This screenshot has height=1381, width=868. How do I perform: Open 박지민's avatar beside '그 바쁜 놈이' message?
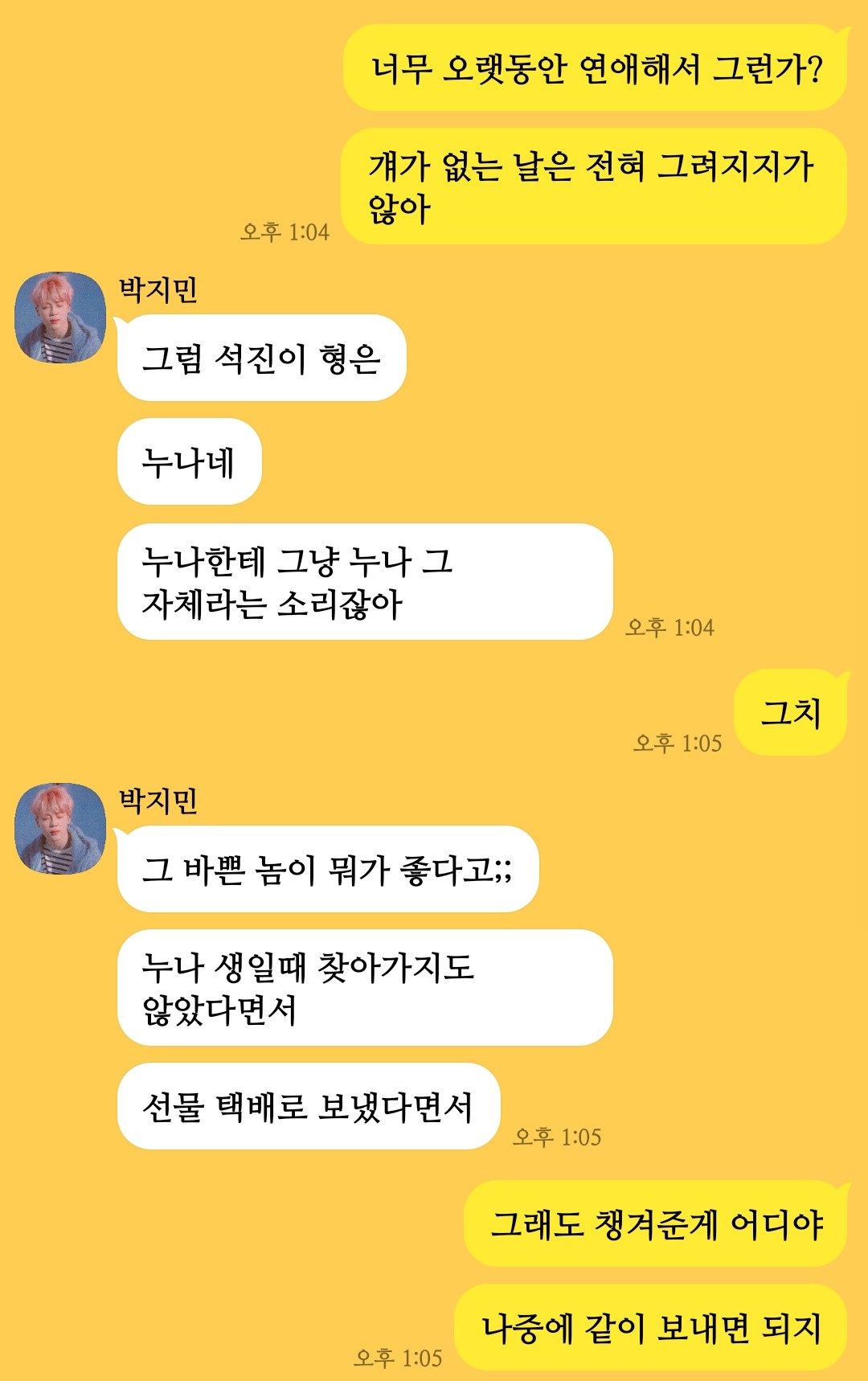[60, 829]
